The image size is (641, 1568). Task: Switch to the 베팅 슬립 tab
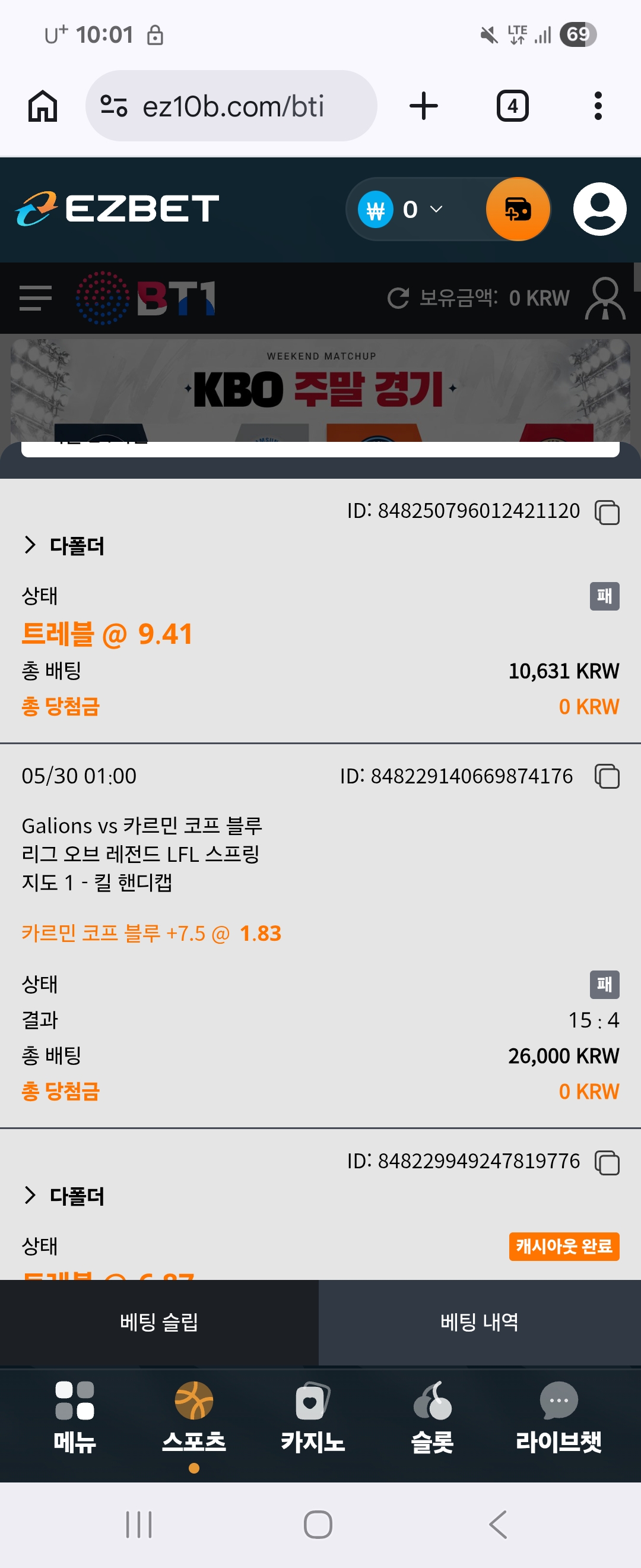point(159,1322)
